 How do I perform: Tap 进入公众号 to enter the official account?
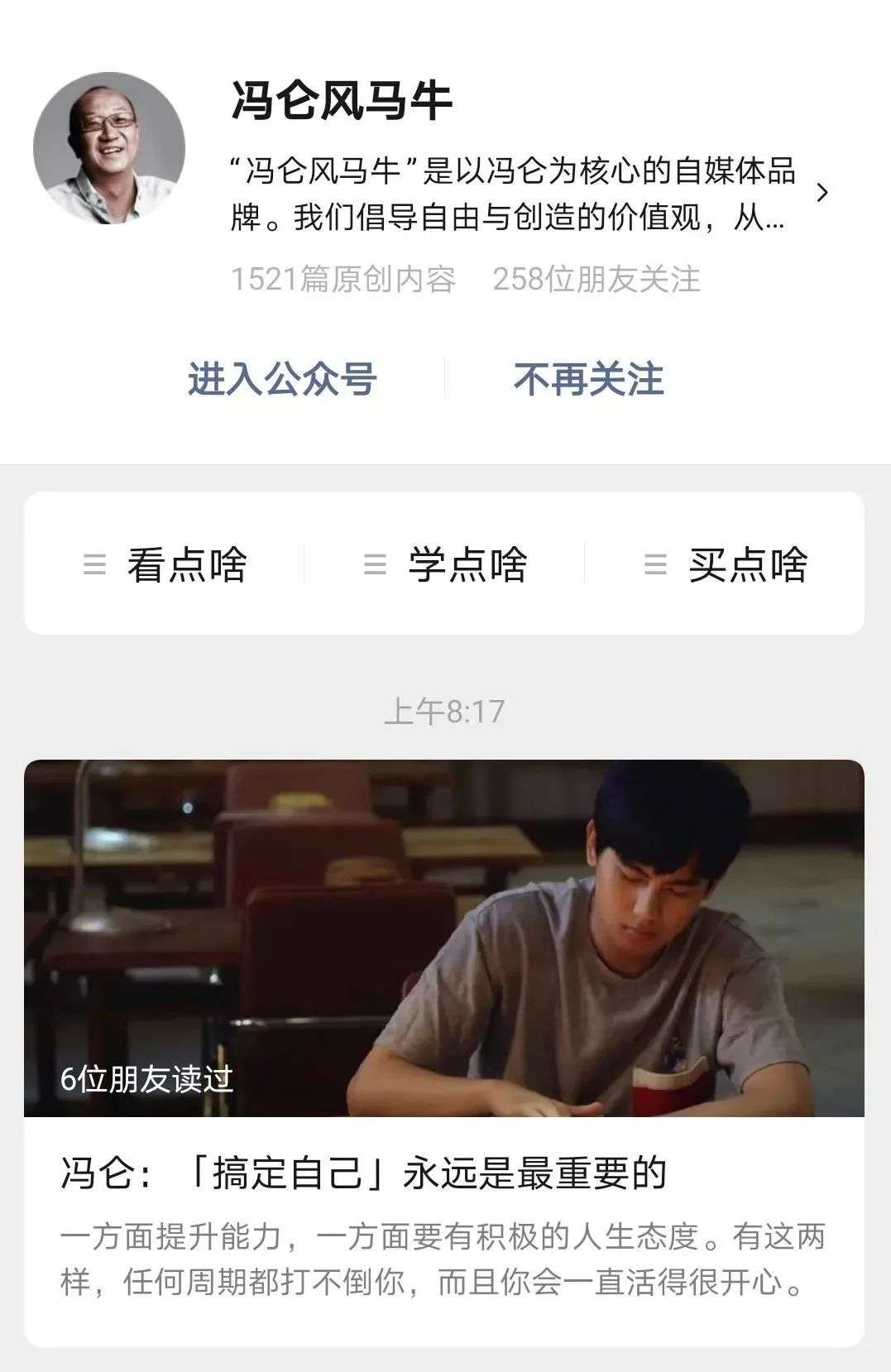(282, 380)
